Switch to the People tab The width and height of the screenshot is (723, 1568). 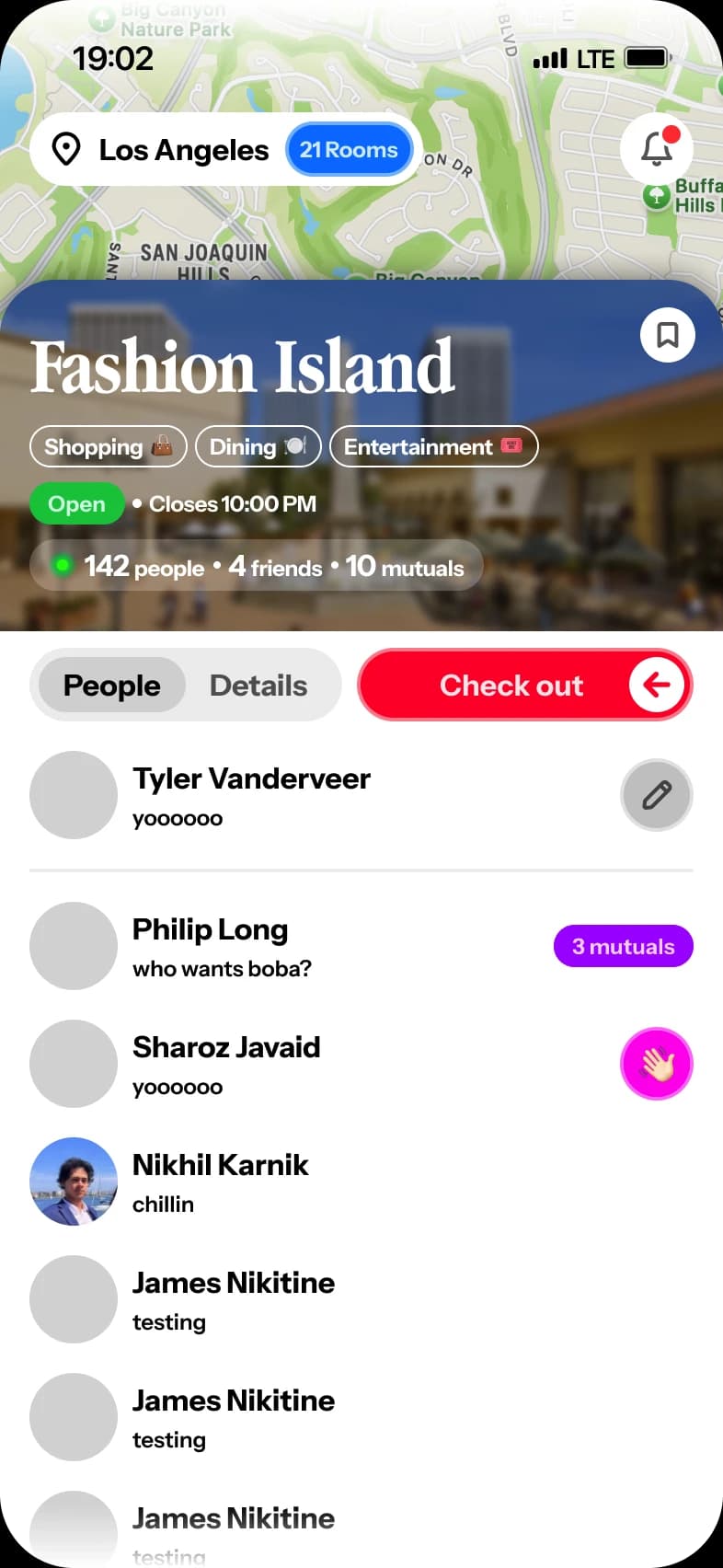[111, 686]
